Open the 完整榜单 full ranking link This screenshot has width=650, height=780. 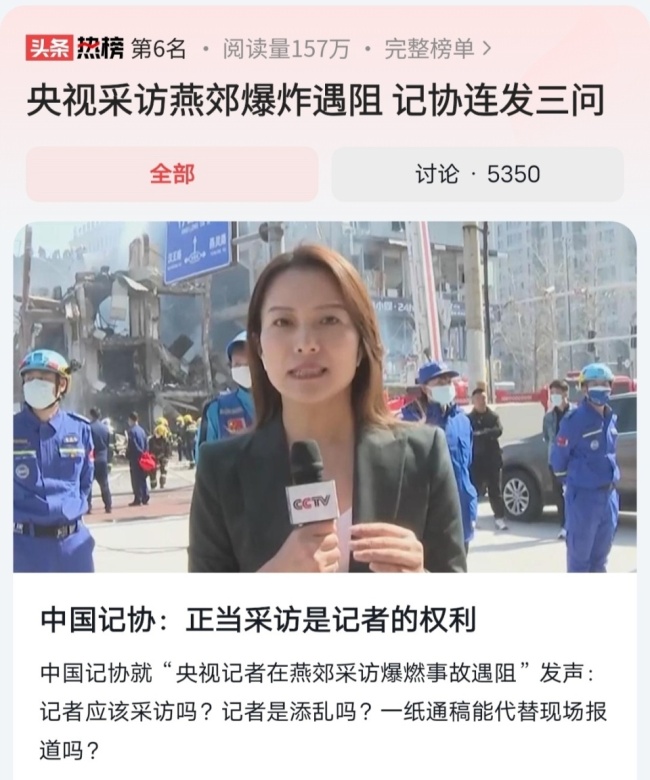[438, 47]
